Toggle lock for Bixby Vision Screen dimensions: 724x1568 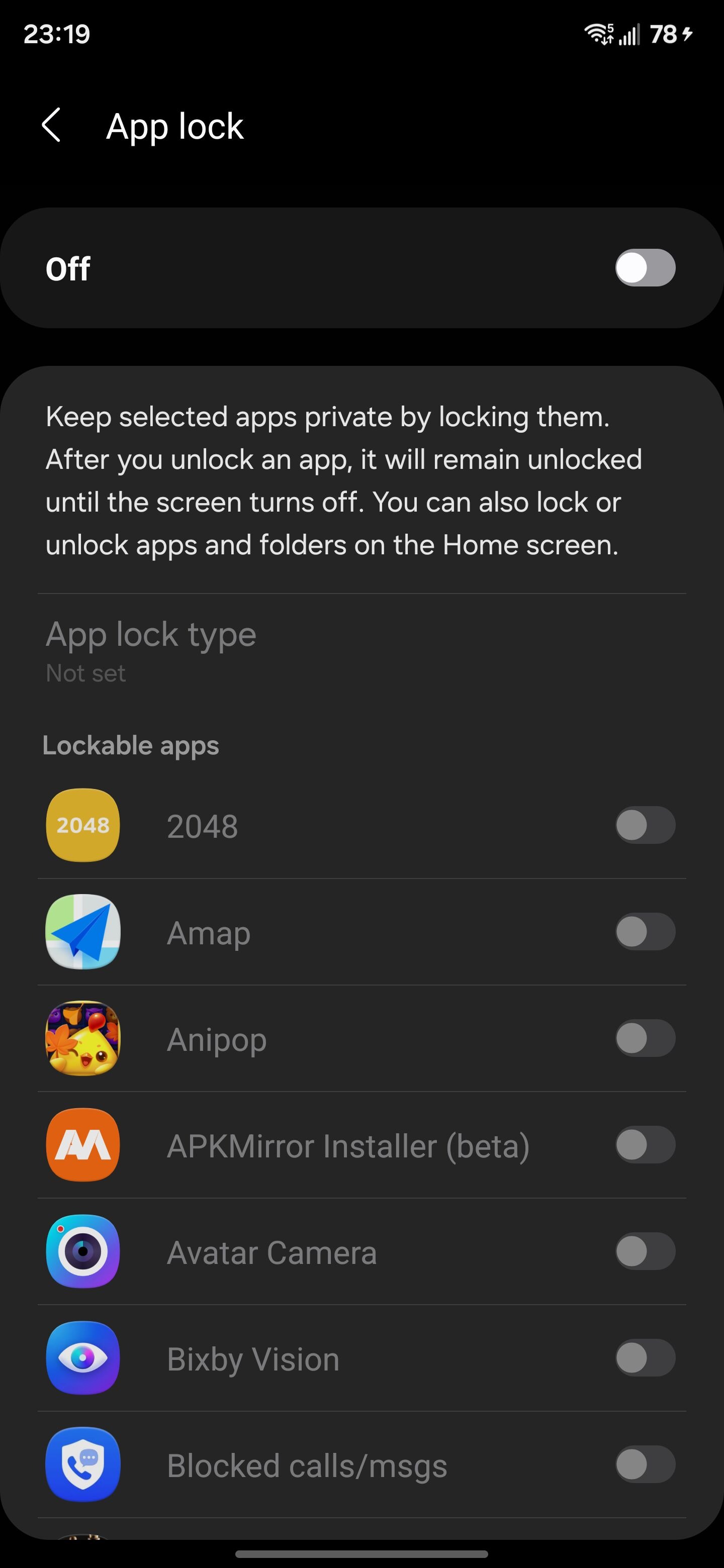tap(645, 1358)
